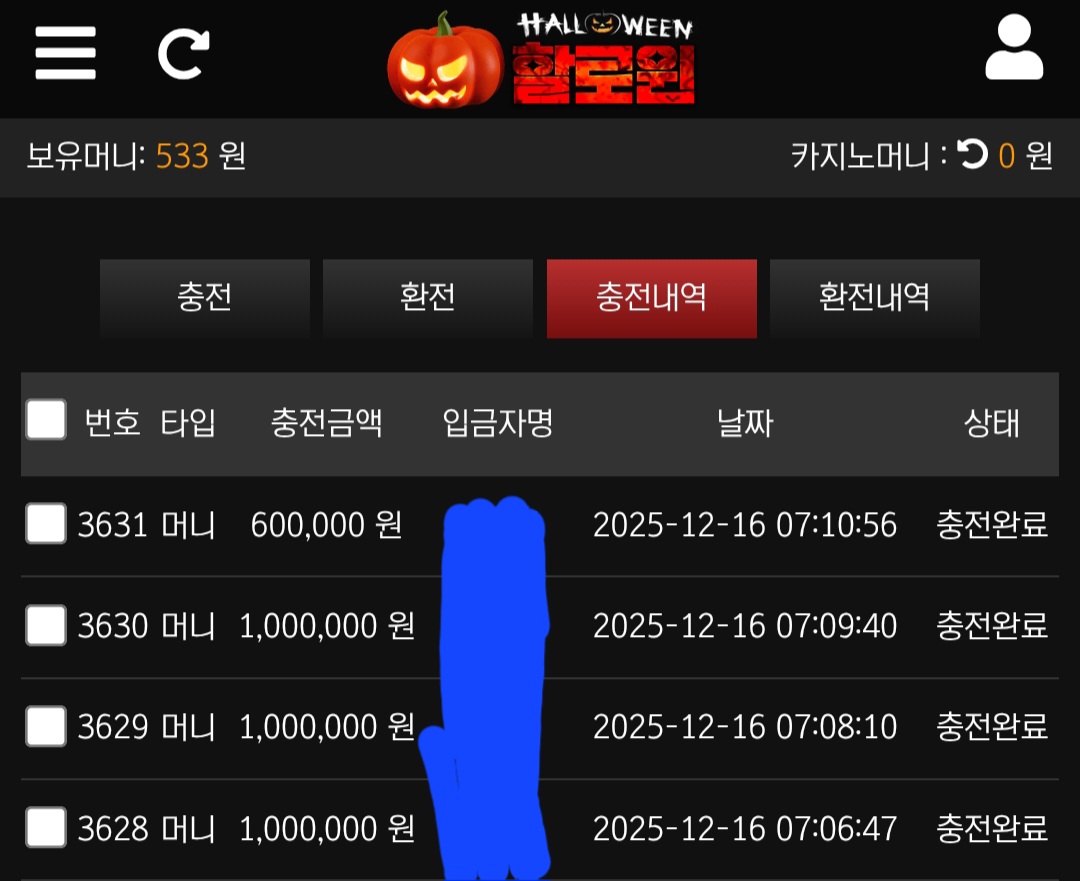This screenshot has height=881, width=1080.
Task: Tap the refresh icon in header
Action: point(184,54)
